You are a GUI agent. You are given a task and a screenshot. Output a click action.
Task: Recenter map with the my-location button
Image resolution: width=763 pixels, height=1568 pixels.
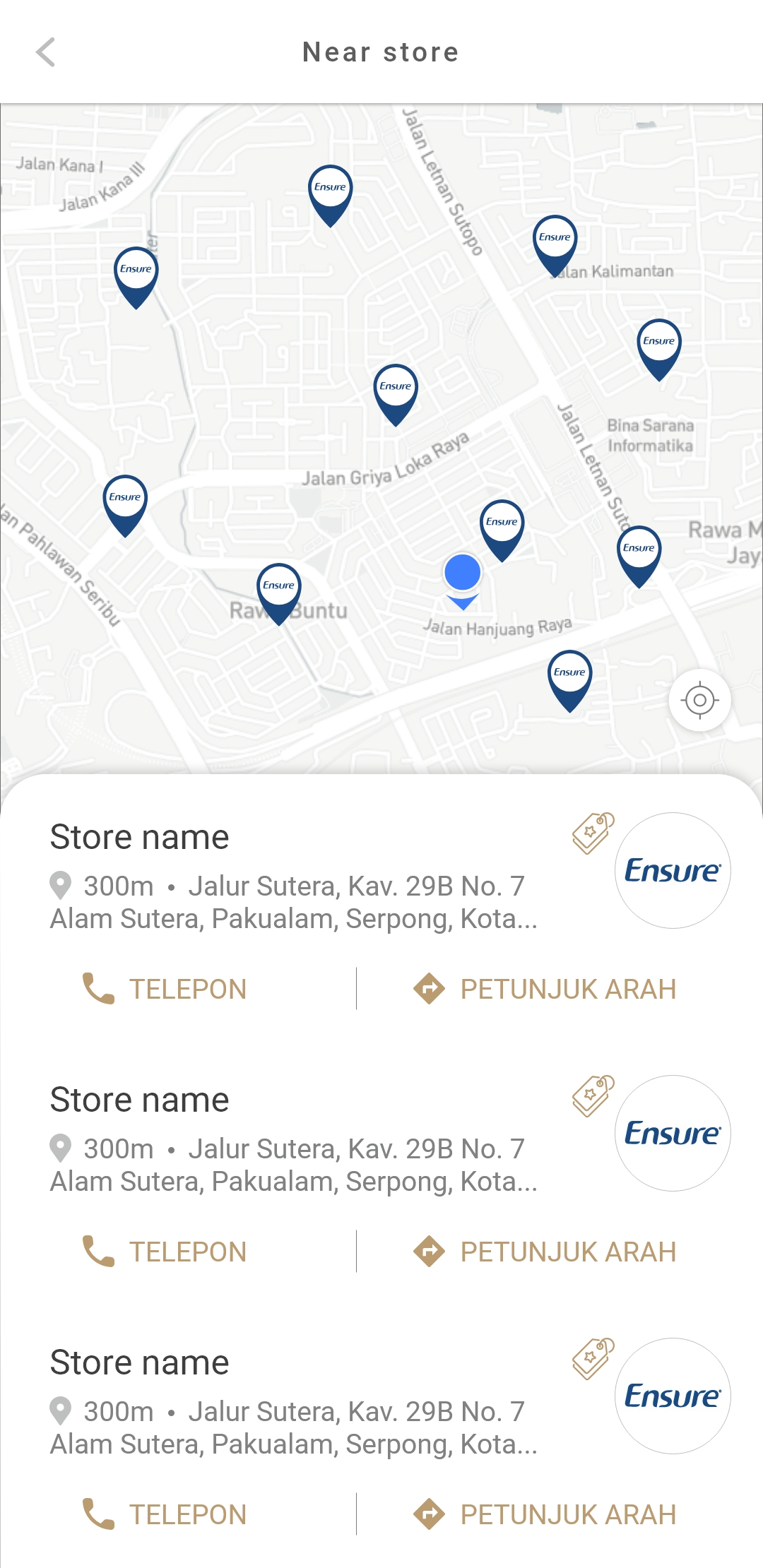pyautogui.click(x=699, y=700)
